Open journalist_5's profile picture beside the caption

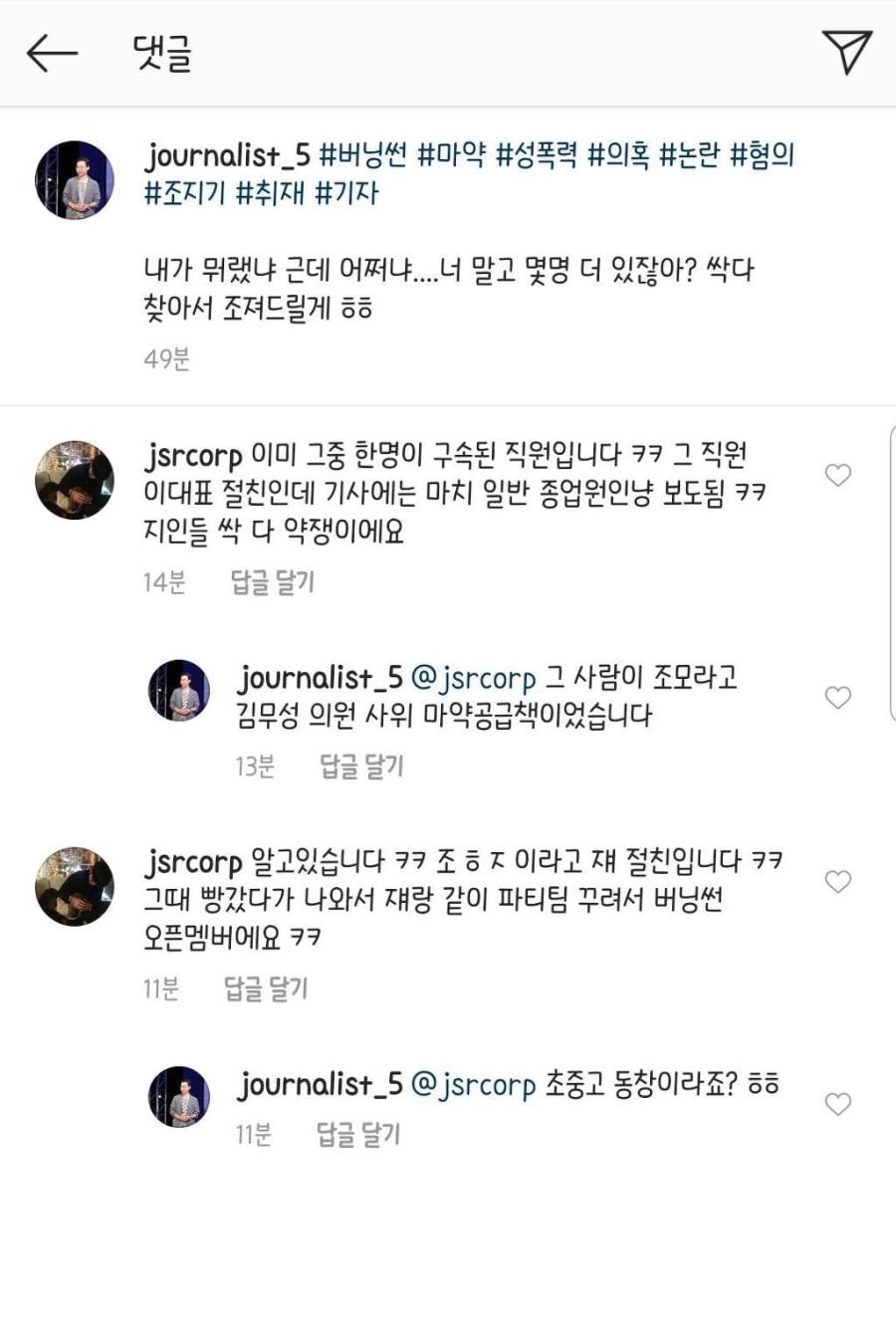coord(75,180)
